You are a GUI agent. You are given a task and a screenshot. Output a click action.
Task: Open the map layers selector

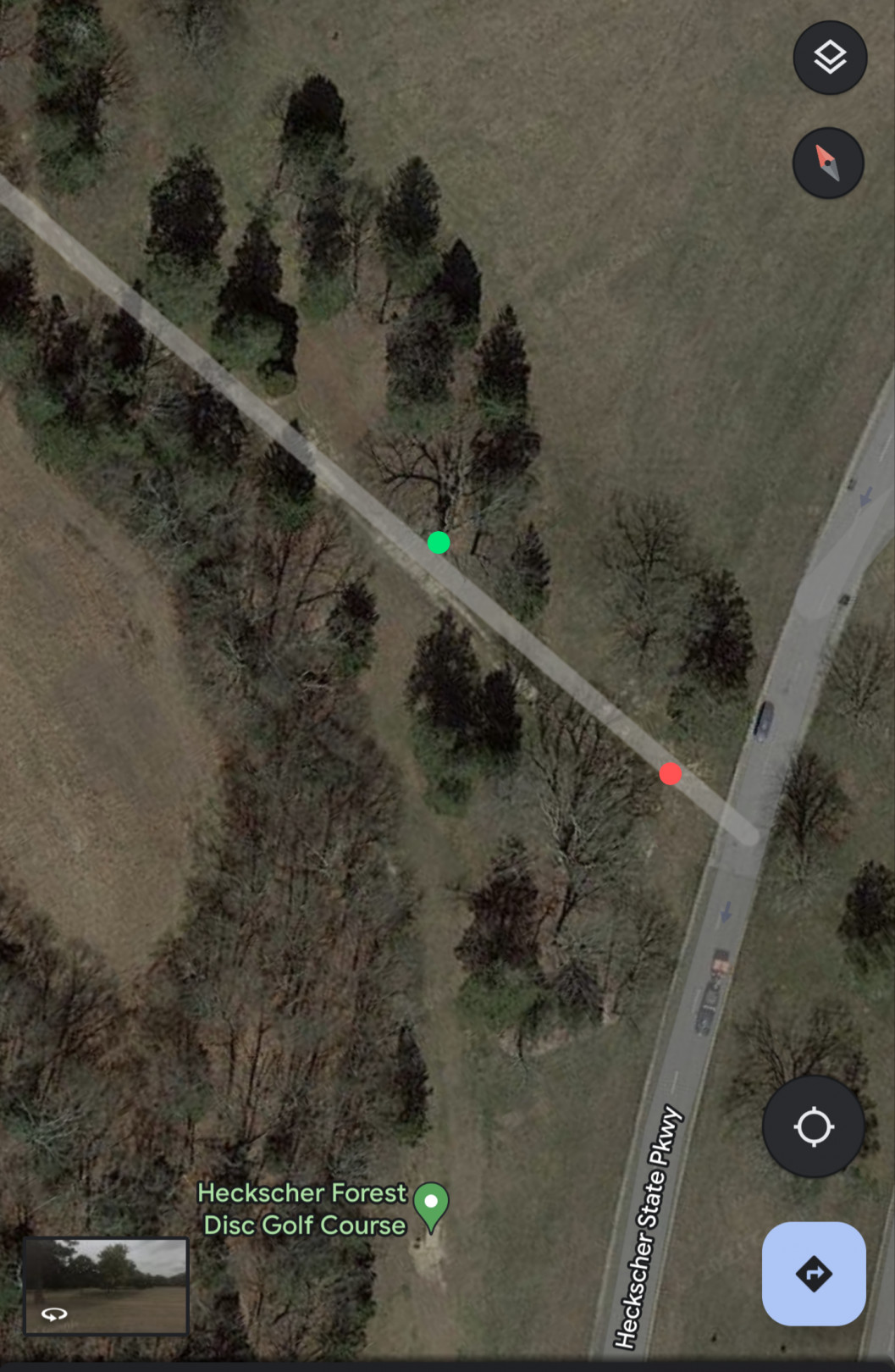coord(829,58)
